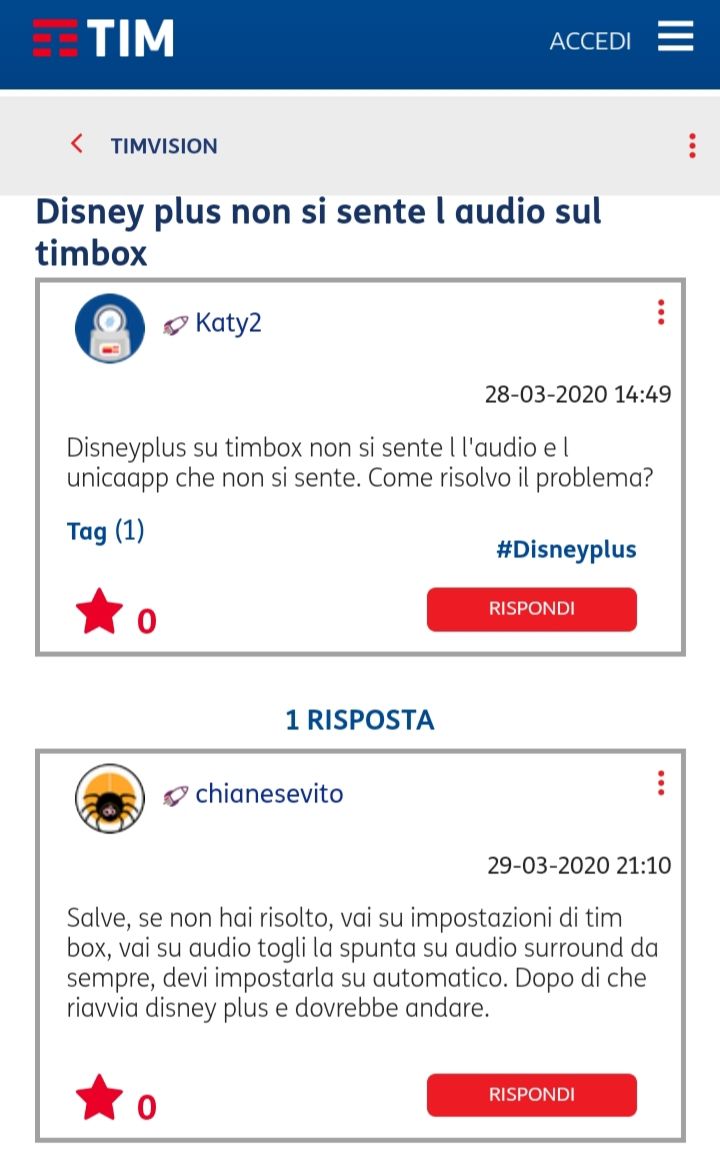Open the TIMVISION bar overflow menu
720x1167 pixels.
point(692,146)
